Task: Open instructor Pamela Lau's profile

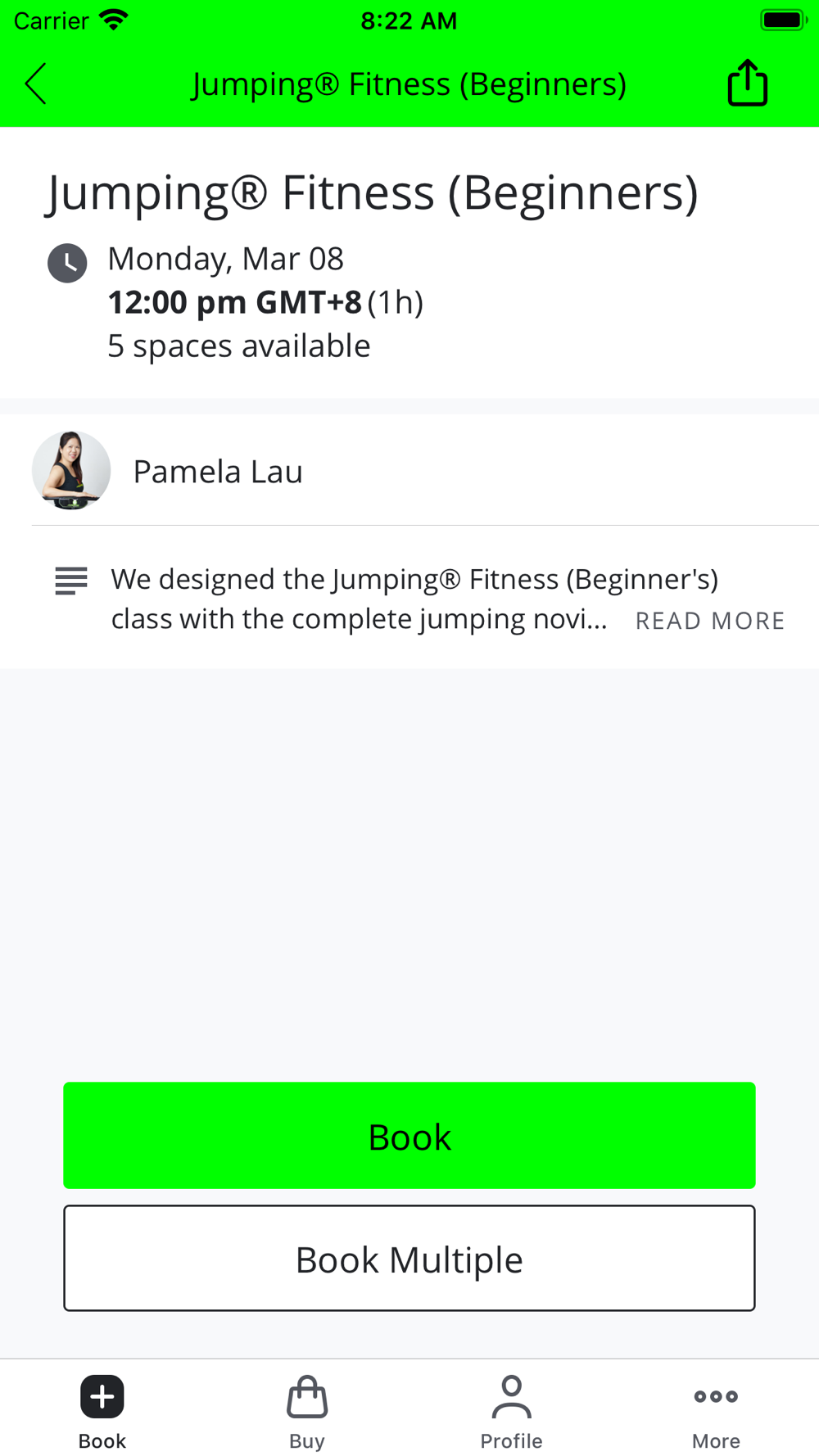Action: click(x=409, y=471)
